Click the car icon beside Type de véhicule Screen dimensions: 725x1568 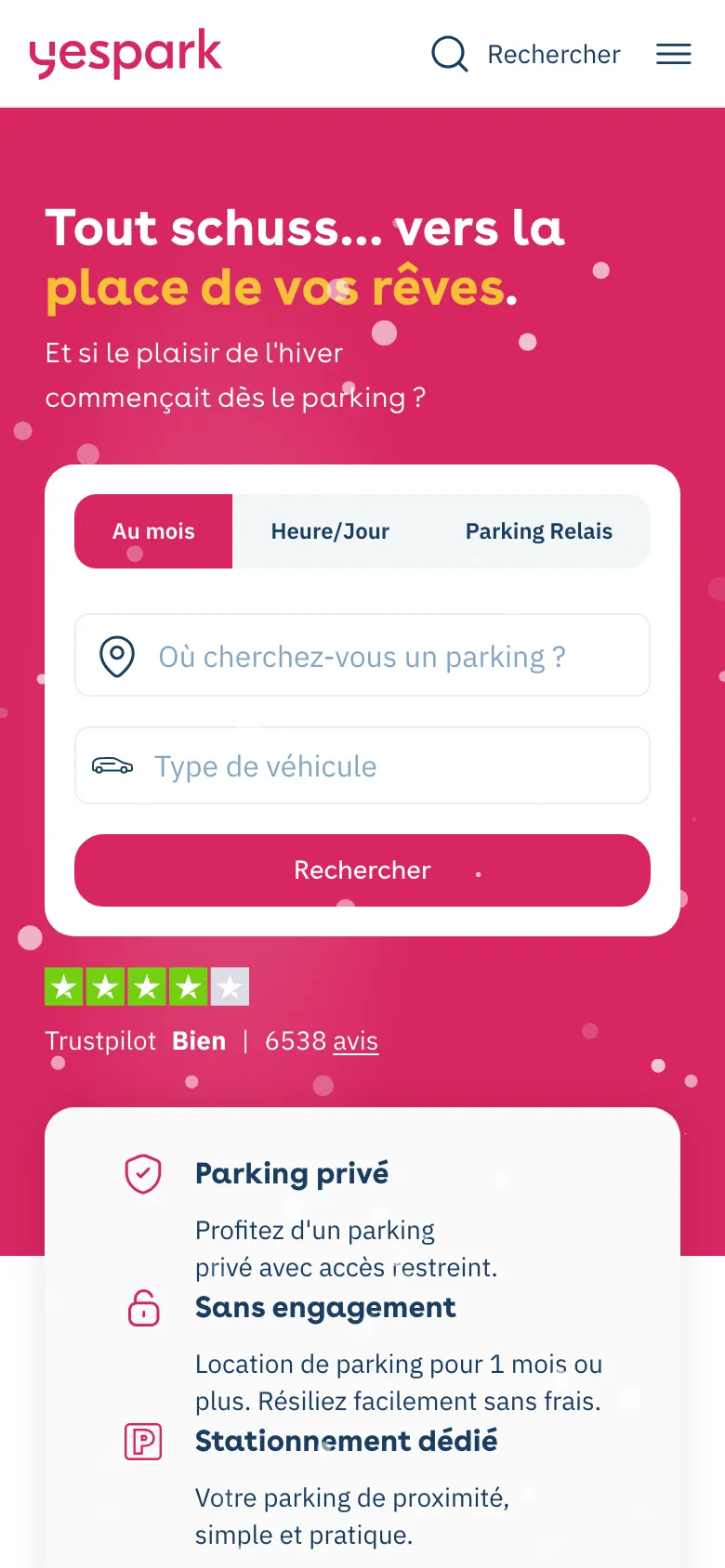coord(112,765)
